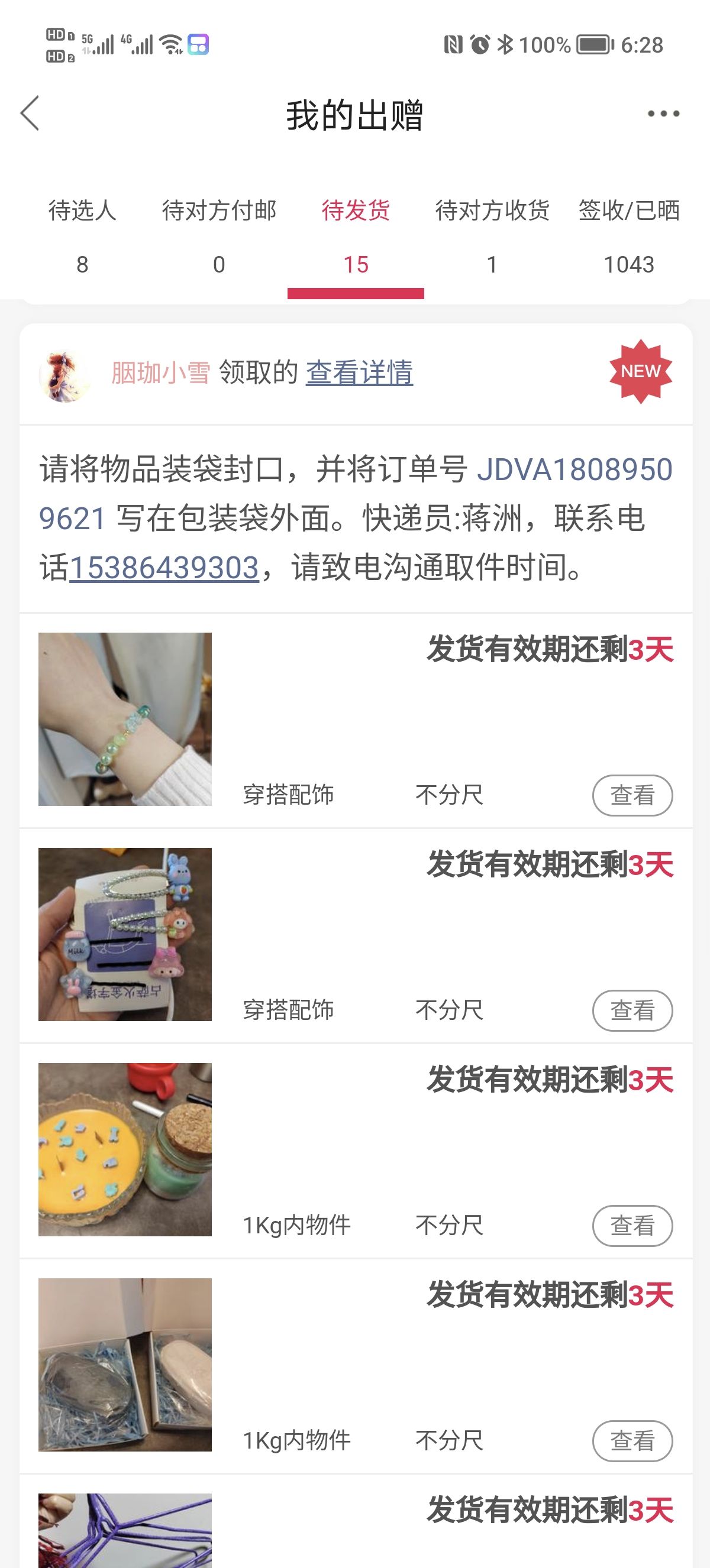Open the hair clips photo
The image size is (710, 1568).
click(125, 934)
